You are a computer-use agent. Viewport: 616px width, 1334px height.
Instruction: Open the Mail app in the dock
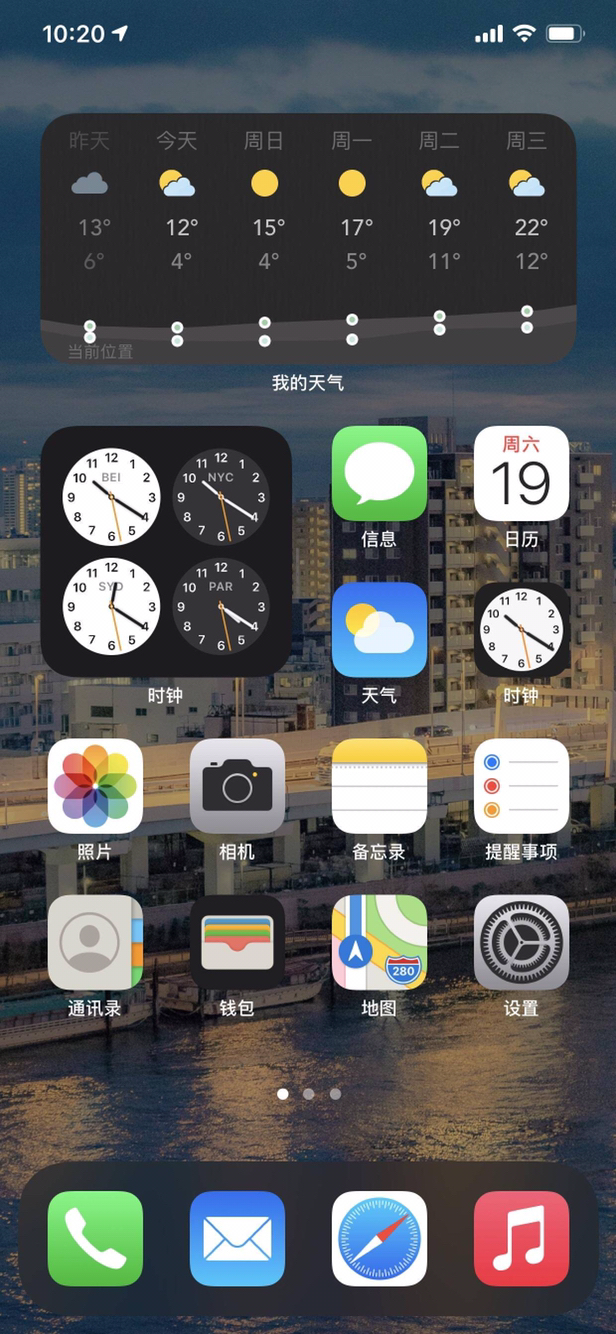pos(237,1238)
